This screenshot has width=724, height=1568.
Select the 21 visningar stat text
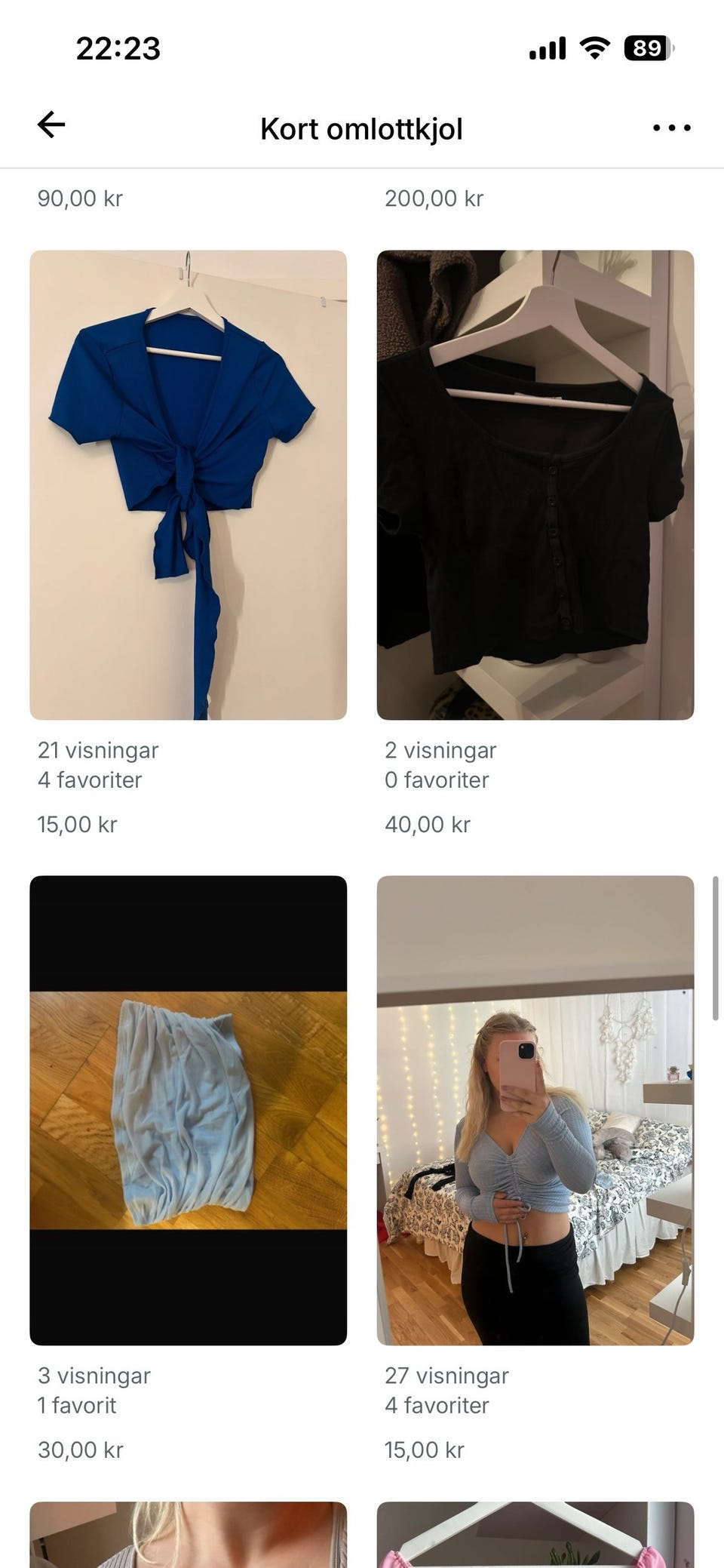click(98, 750)
